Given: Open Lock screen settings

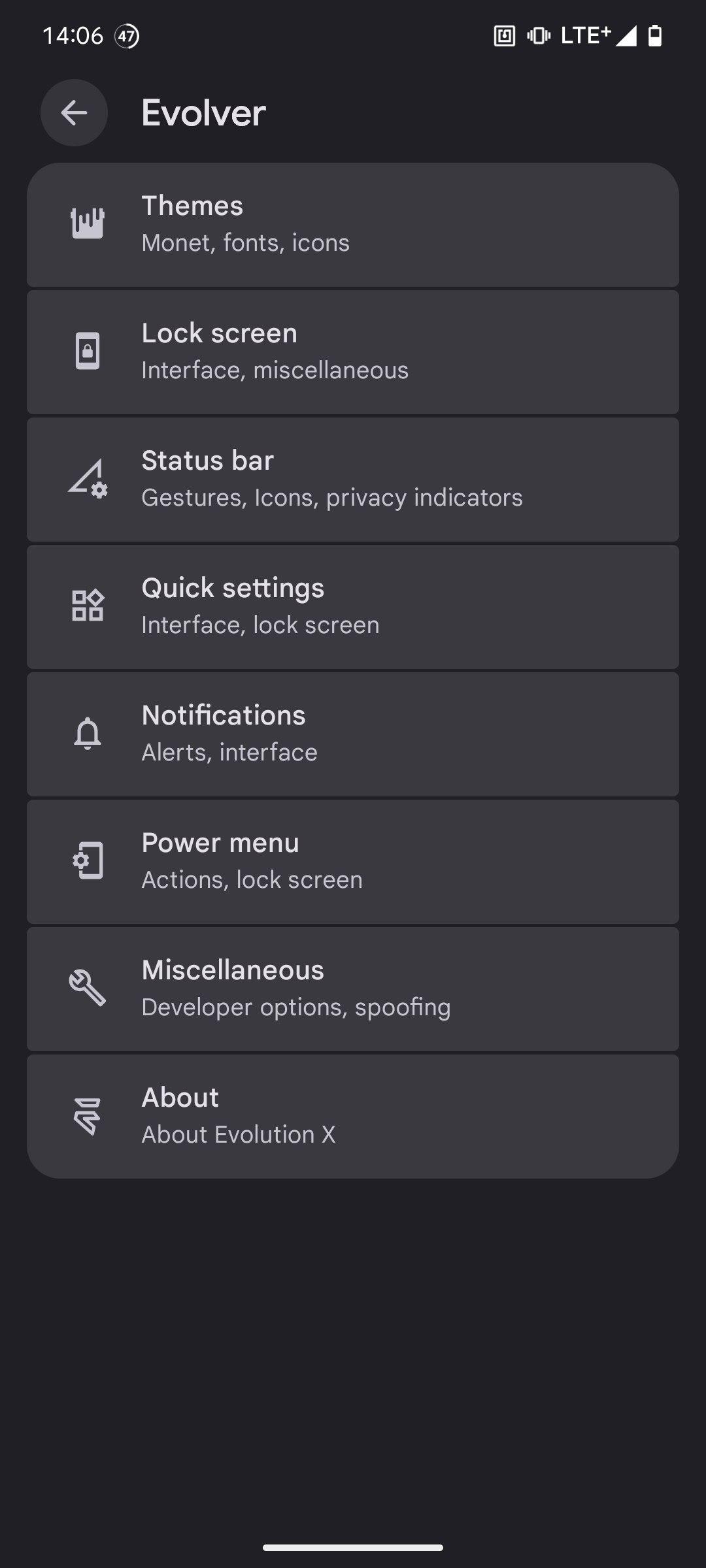Looking at the screenshot, I should tap(353, 352).
